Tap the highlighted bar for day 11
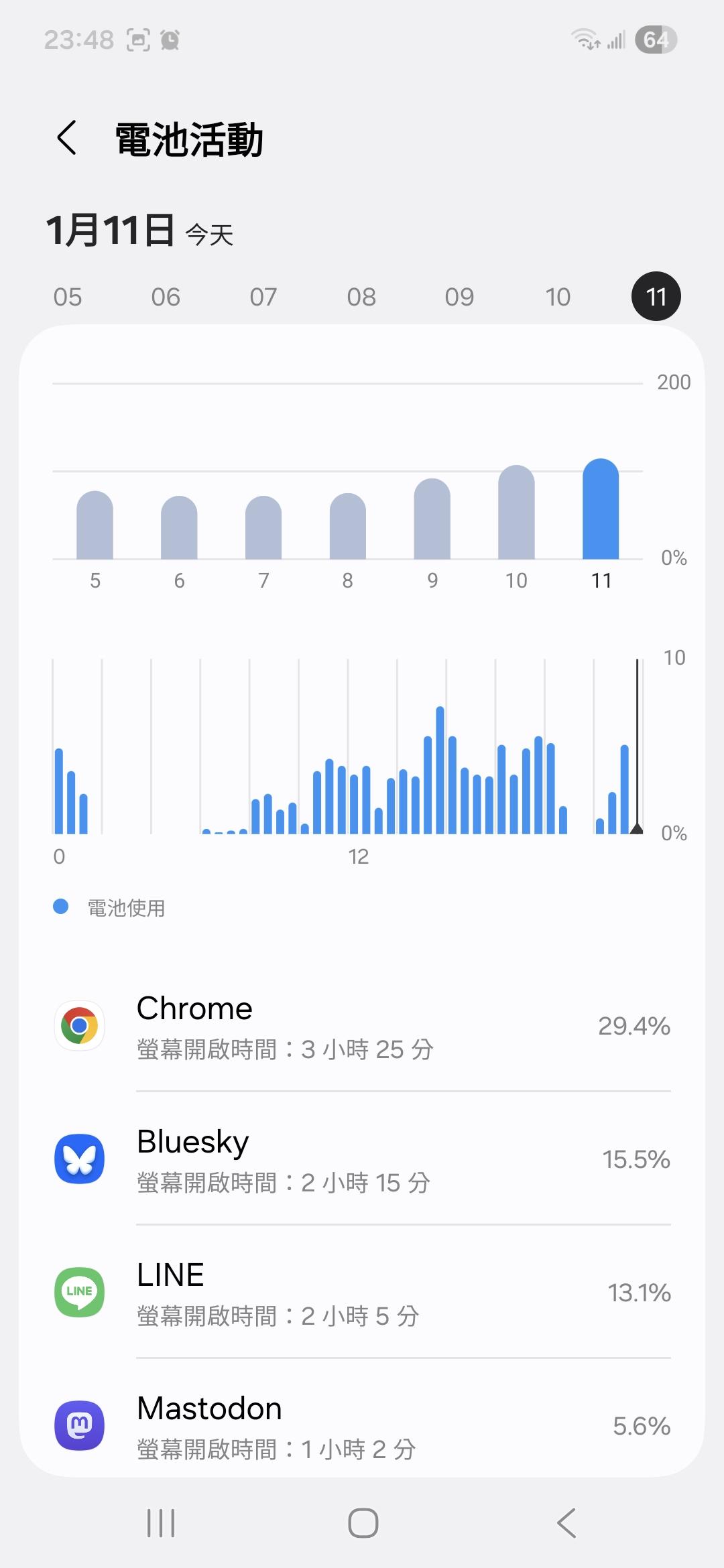 click(x=601, y=509)
